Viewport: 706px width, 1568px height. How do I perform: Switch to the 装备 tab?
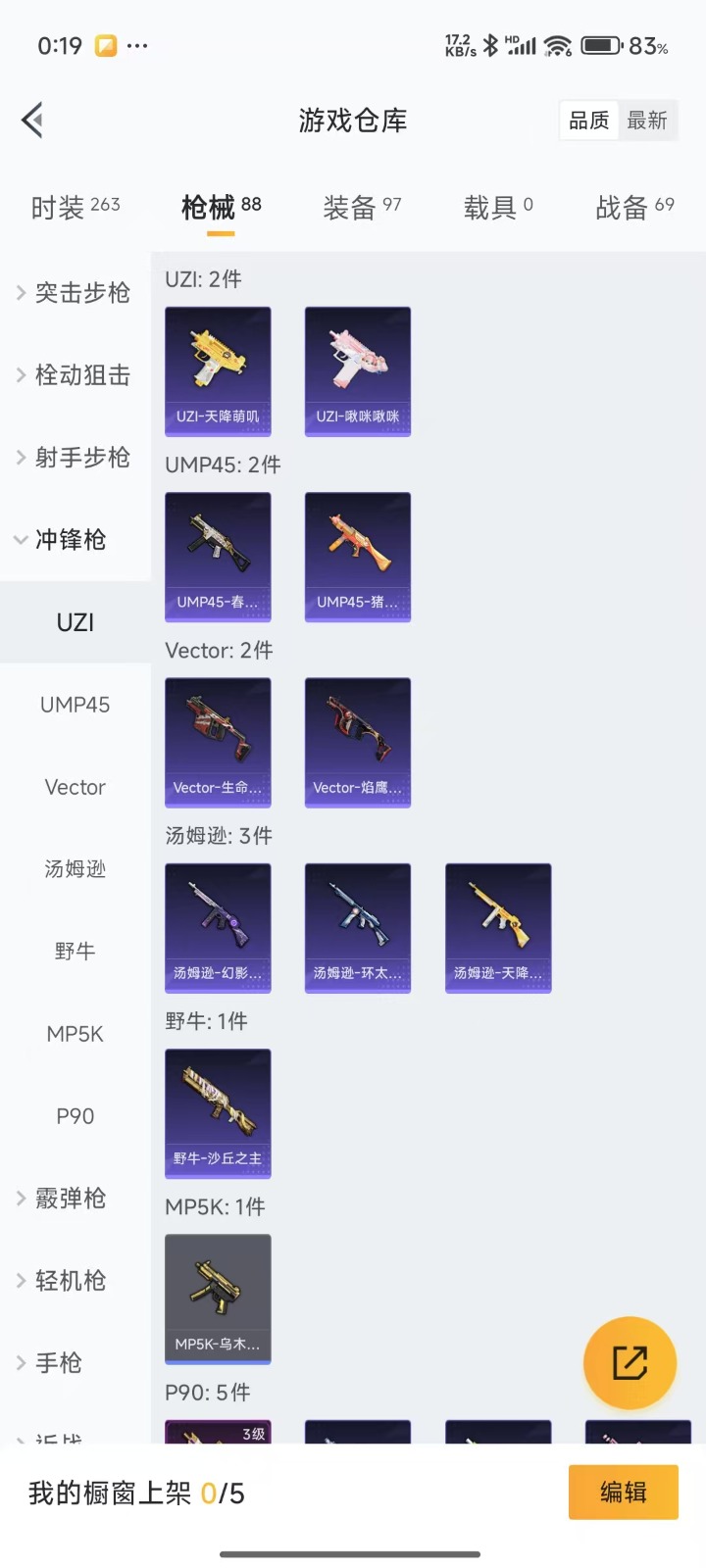click(x=362, y=207)
